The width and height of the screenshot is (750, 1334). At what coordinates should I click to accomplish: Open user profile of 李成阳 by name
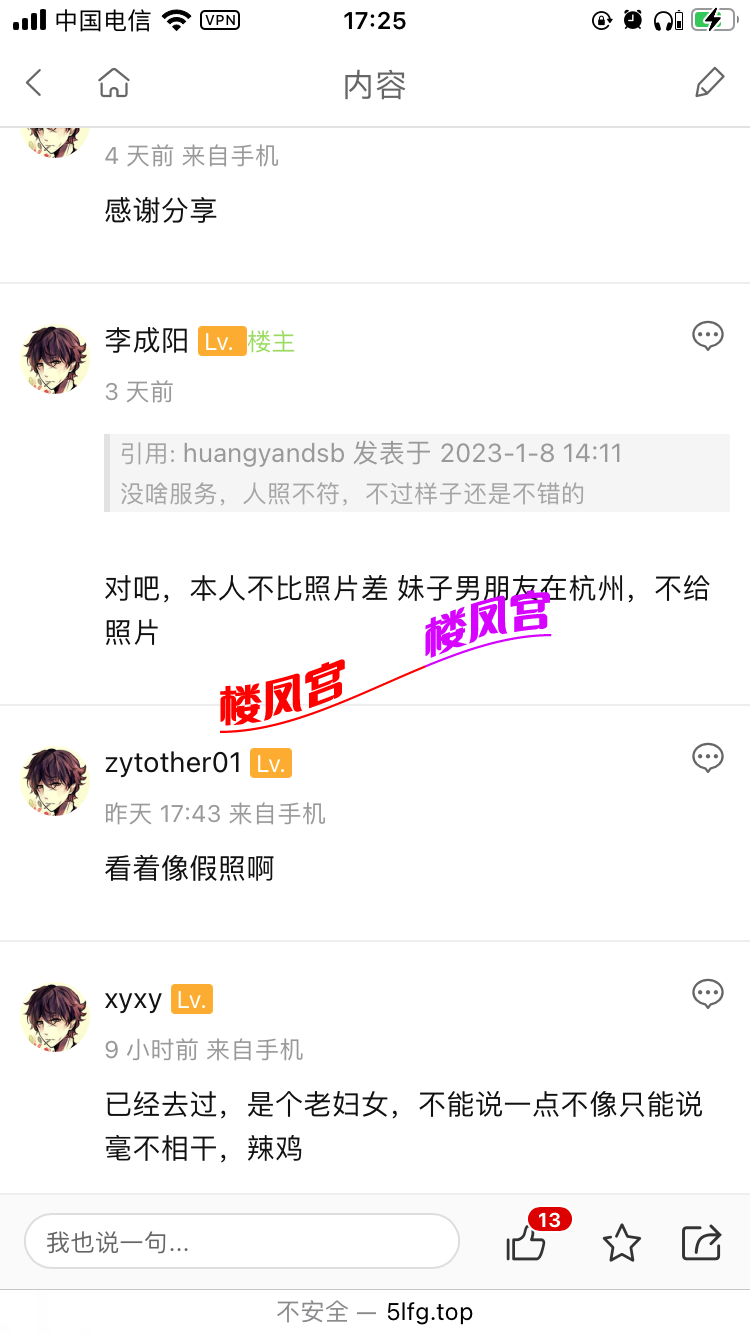tap(146, 341)
